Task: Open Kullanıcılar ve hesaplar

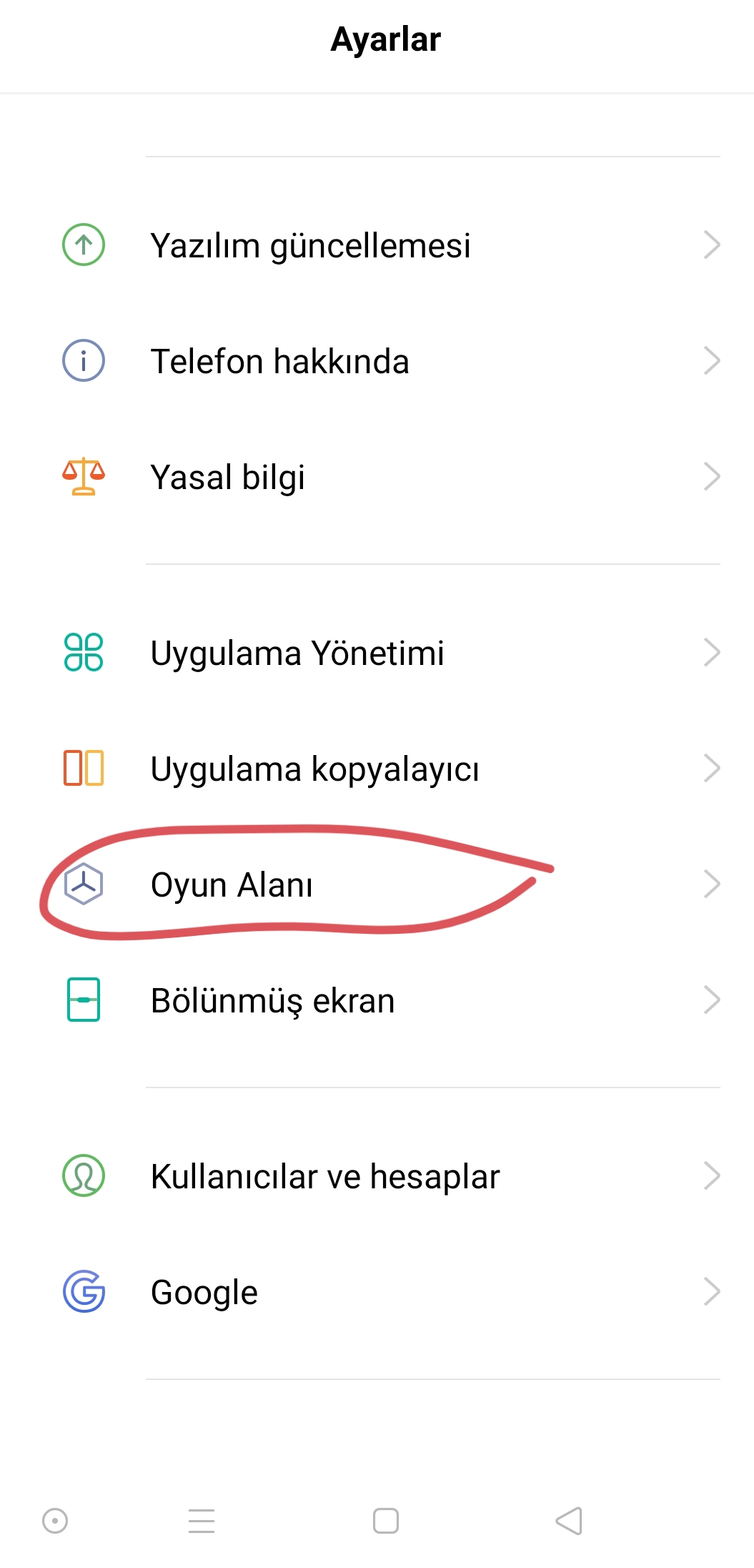Action: pyautogui.click(x=377, y=1176)
